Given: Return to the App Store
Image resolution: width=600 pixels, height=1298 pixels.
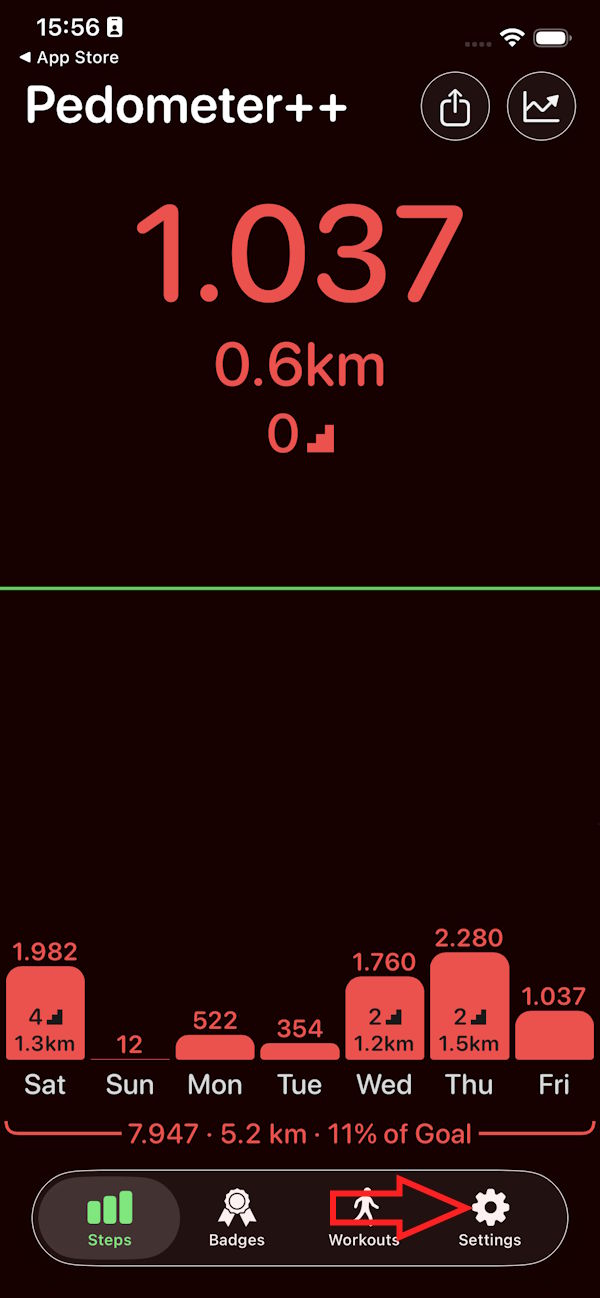Looking at the screenshot, I should coord(68,58).
